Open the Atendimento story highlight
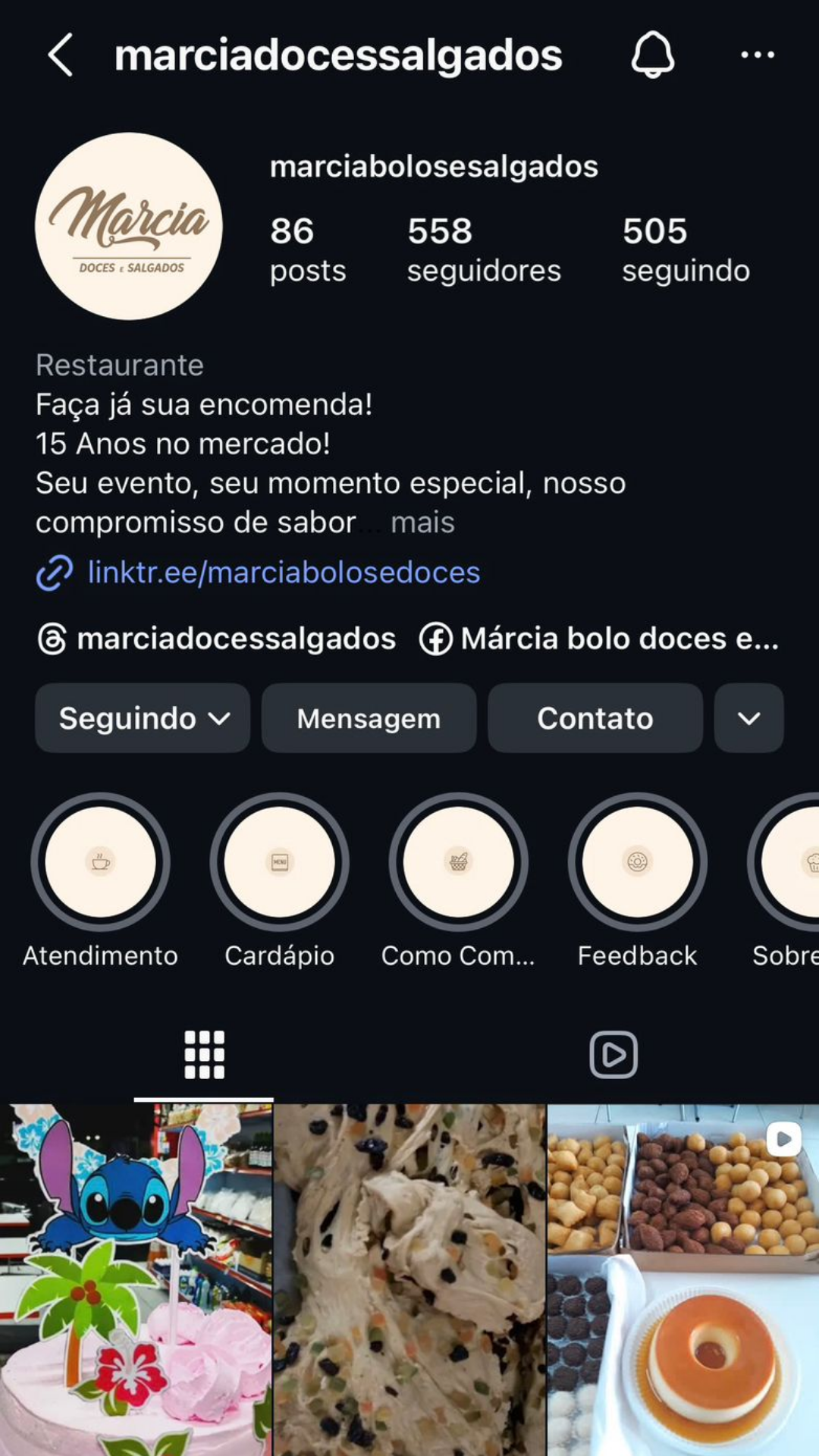The height and width of the screenshot is (1456, 819). (100, 862)
